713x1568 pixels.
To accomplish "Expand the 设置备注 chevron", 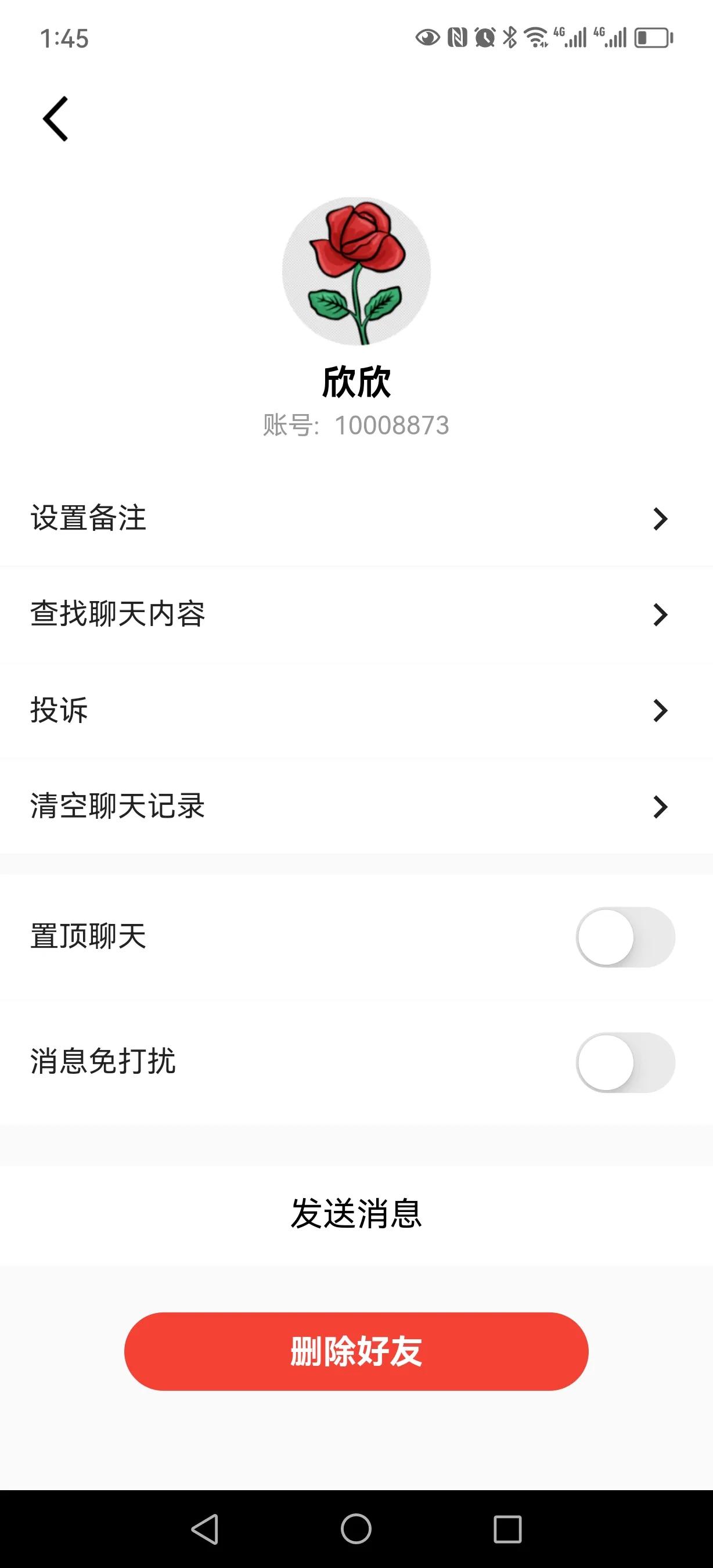I will [x=661, y=519].
